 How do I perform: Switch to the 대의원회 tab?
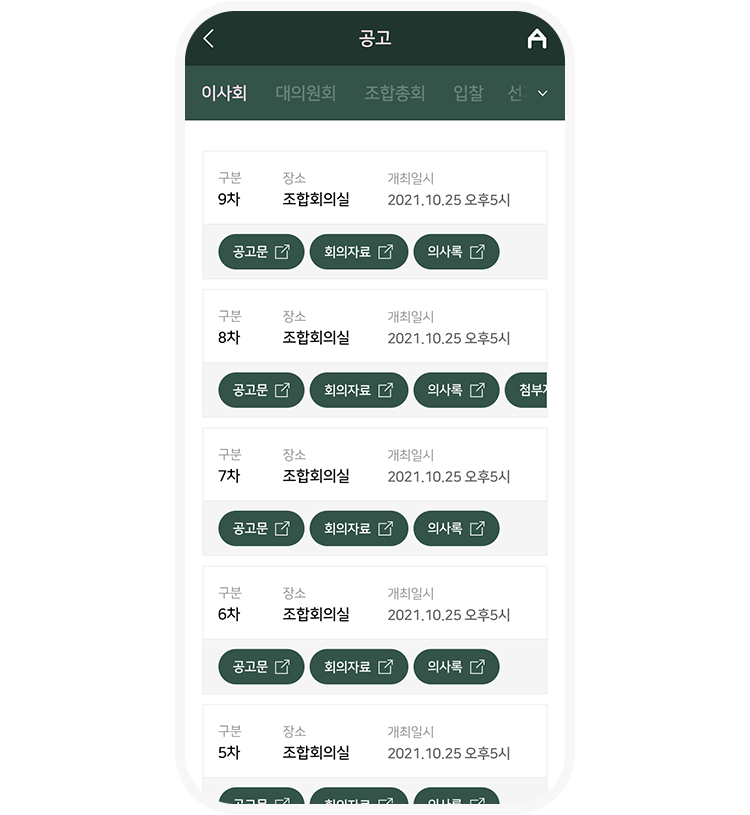point(305,93)
